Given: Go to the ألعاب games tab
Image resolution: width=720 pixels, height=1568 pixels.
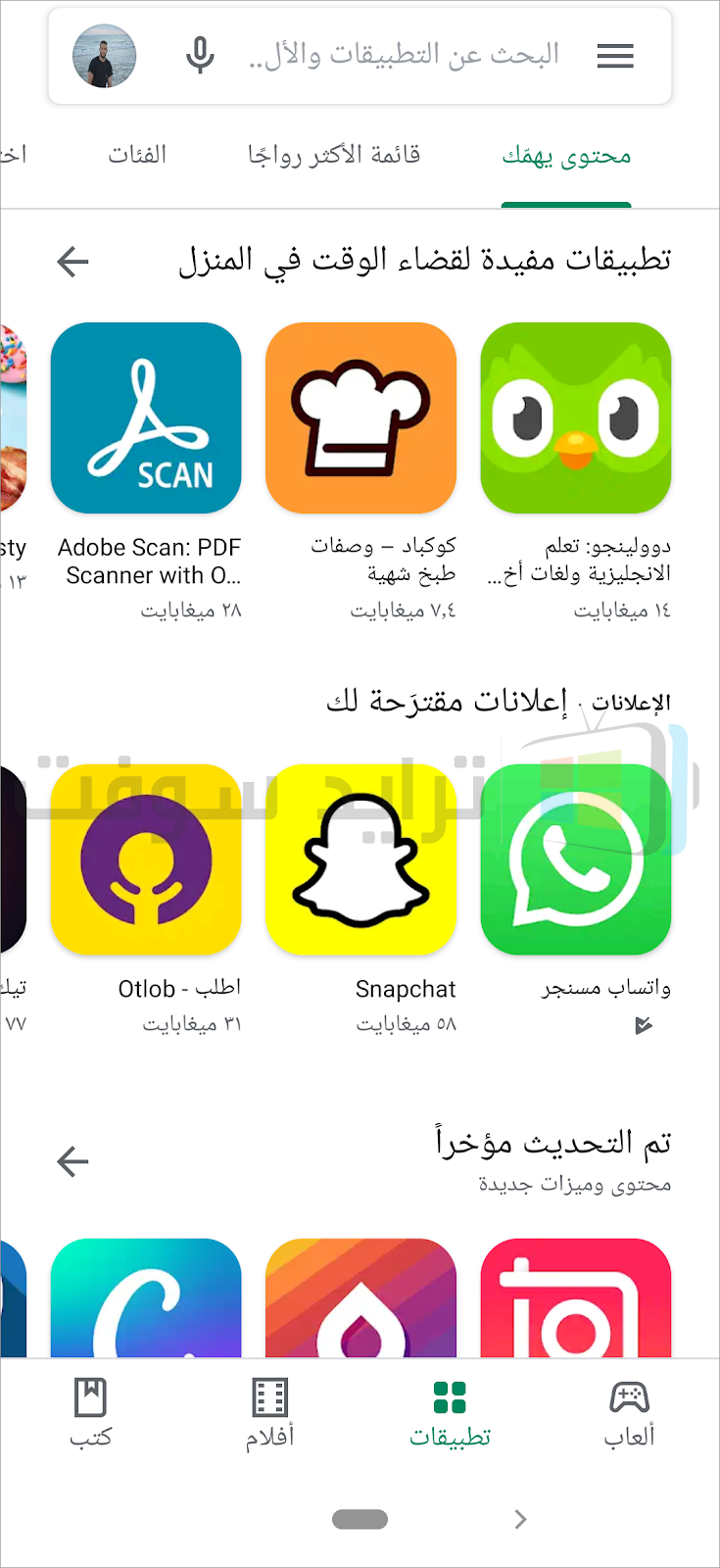Looking at the screenshot, I should pyautogui.click(x=629, y=1414).
